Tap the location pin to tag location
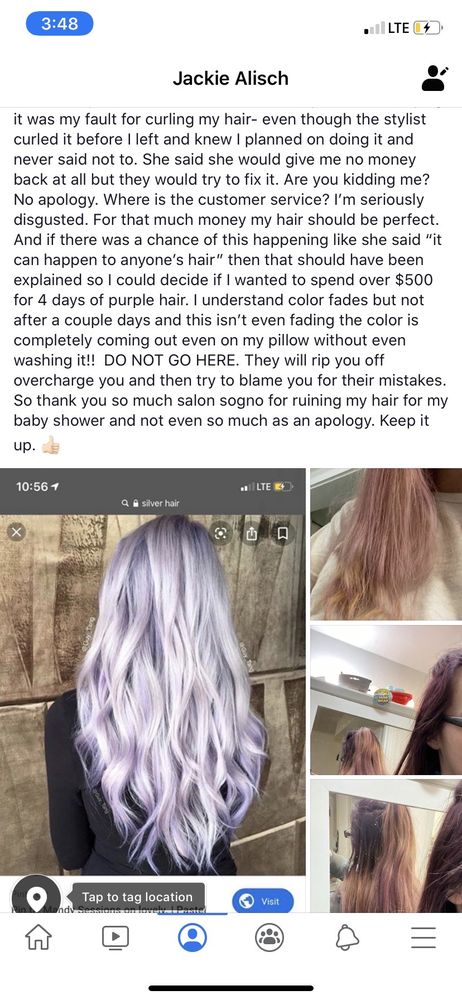Image resolution: width=462 pixels, height=1000 pixels. (36, 897)
